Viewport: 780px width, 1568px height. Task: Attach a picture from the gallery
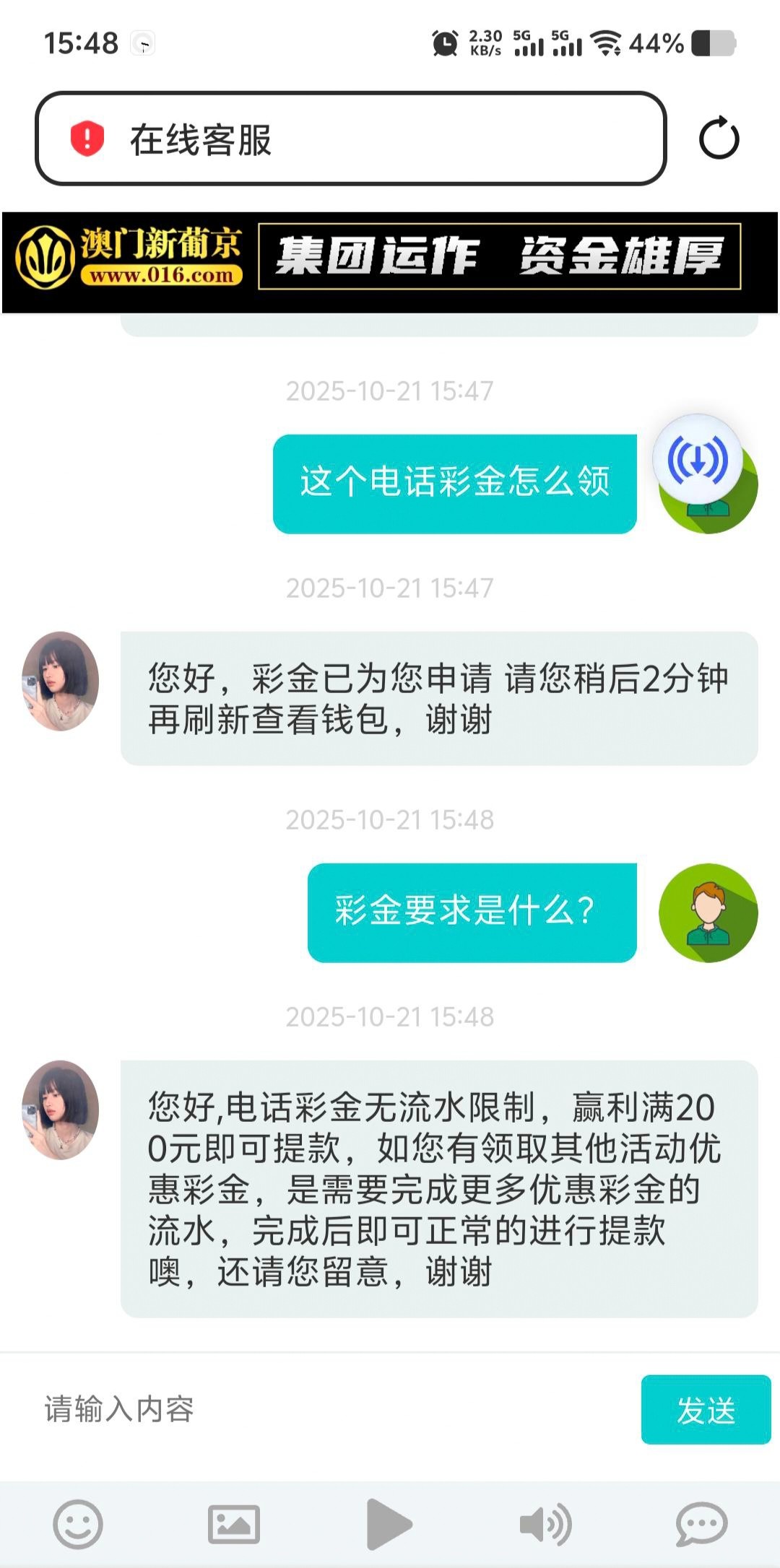coord(234,1524)
